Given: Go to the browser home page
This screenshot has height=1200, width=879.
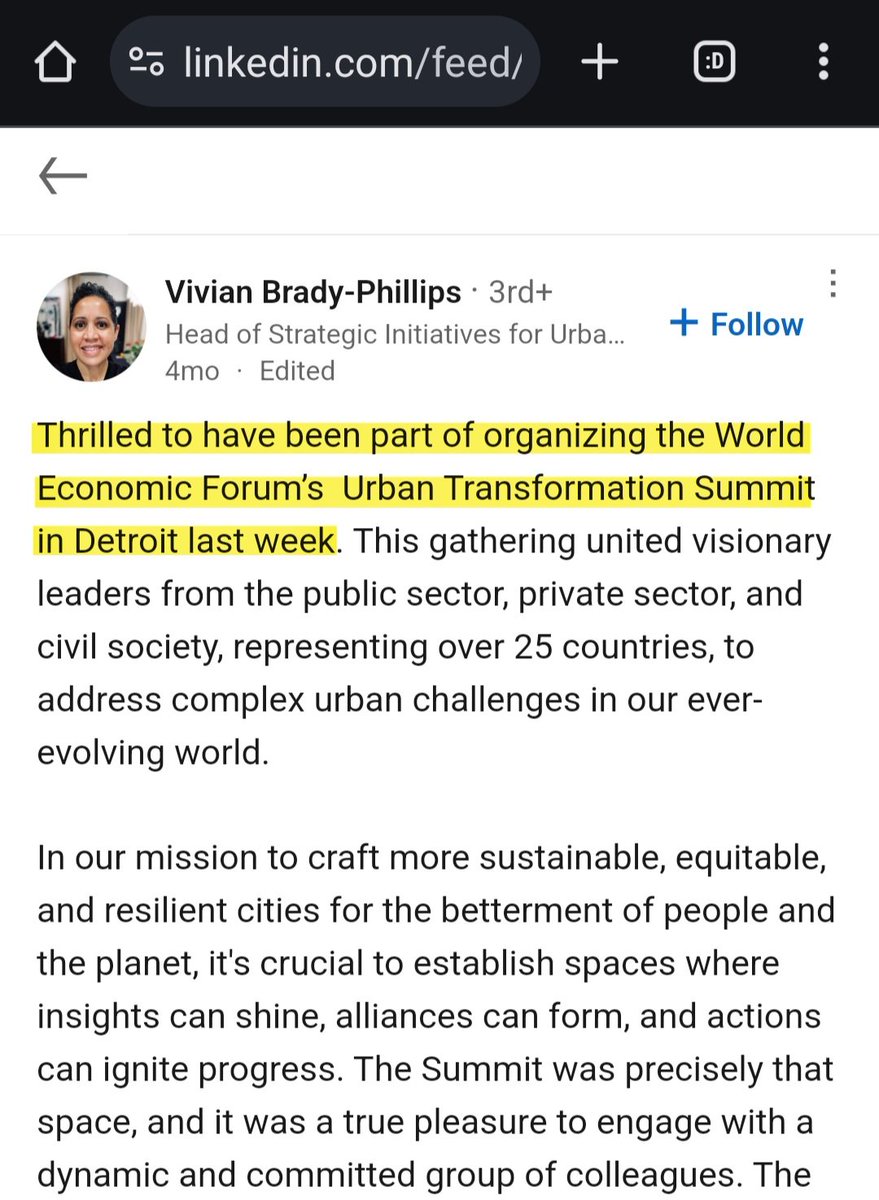Looking at the screenshot, I should click(x=56, y=63).
